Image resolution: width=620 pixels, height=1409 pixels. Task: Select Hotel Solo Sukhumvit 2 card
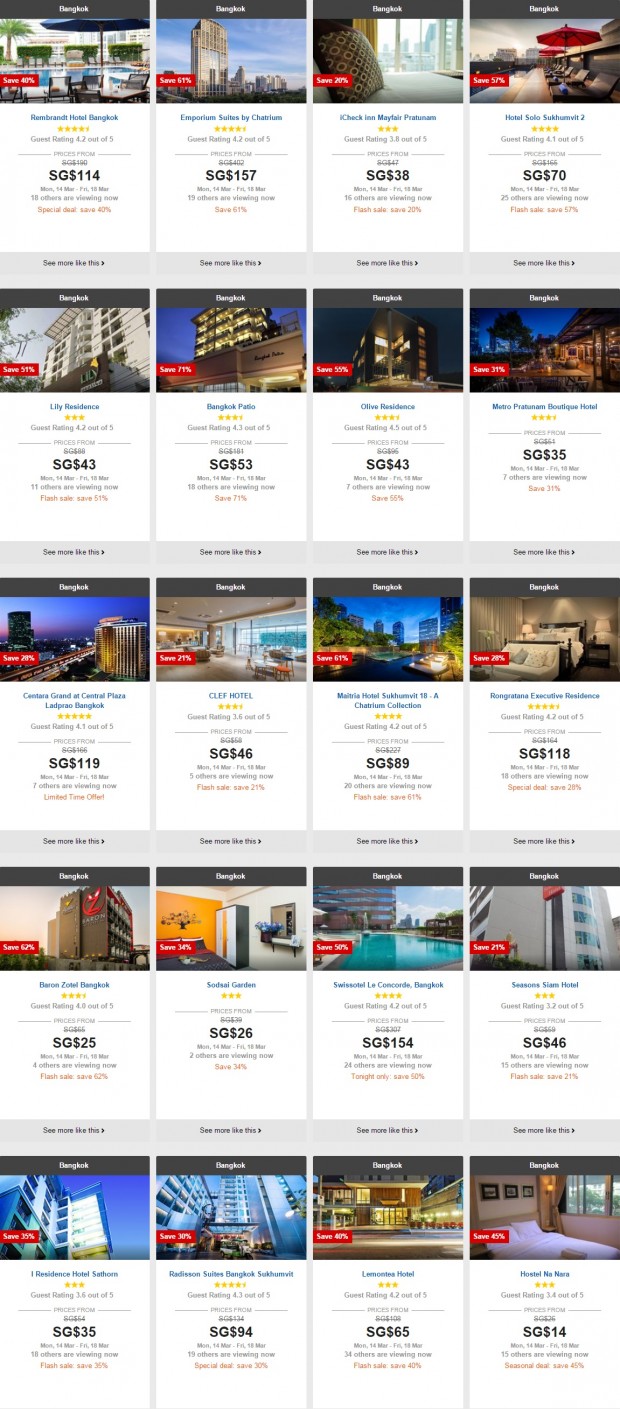click(x=544, y=117)
